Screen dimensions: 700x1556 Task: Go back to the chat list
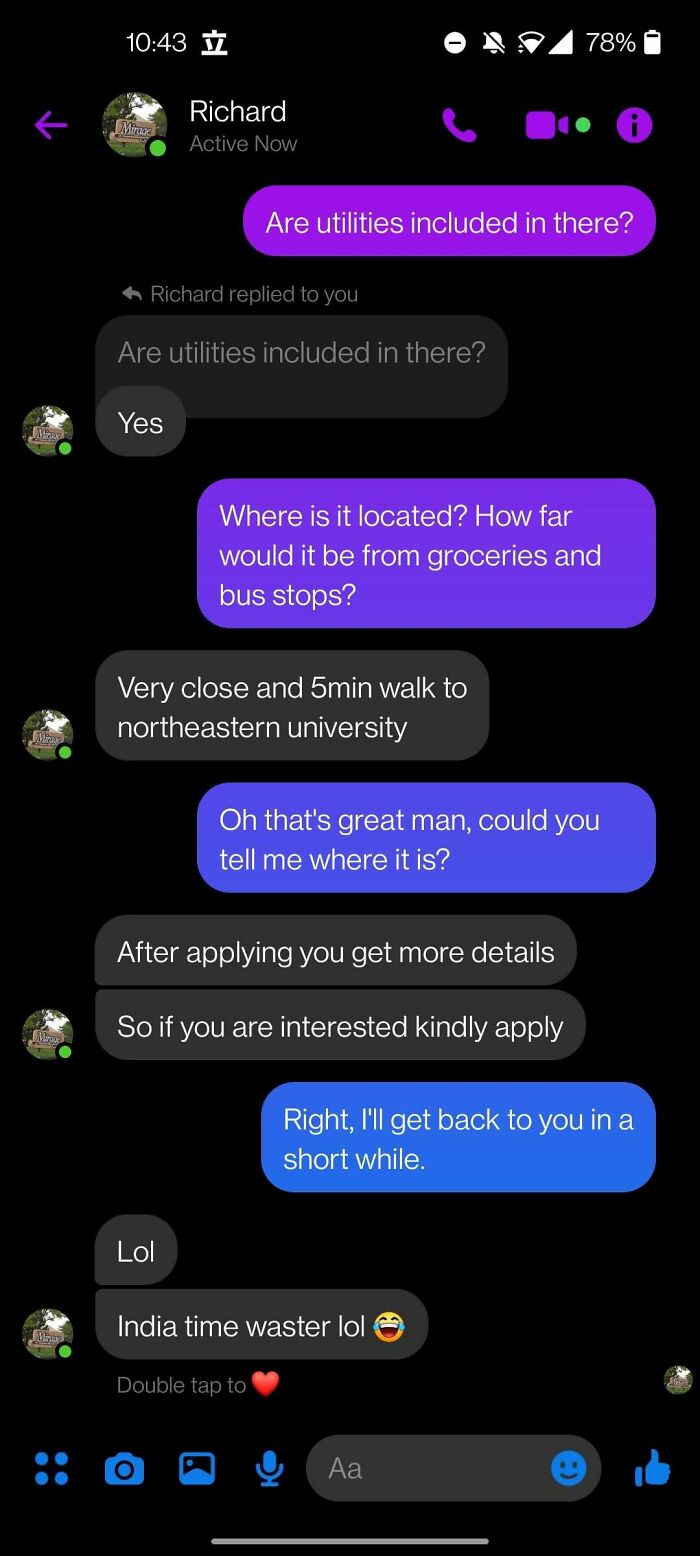(x=51, y=125)
